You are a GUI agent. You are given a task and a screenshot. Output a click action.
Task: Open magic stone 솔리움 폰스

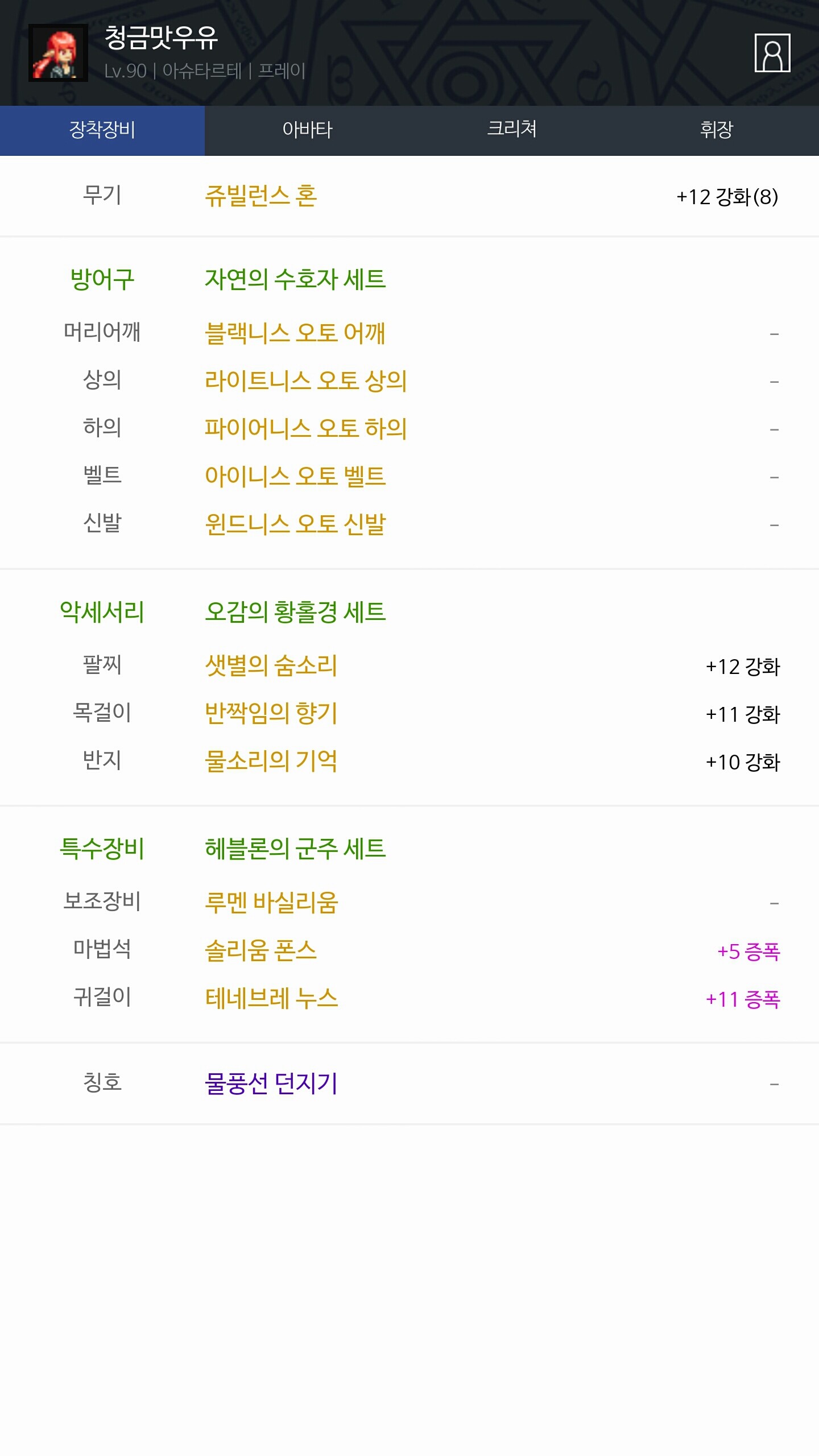(x=260, y=950)
